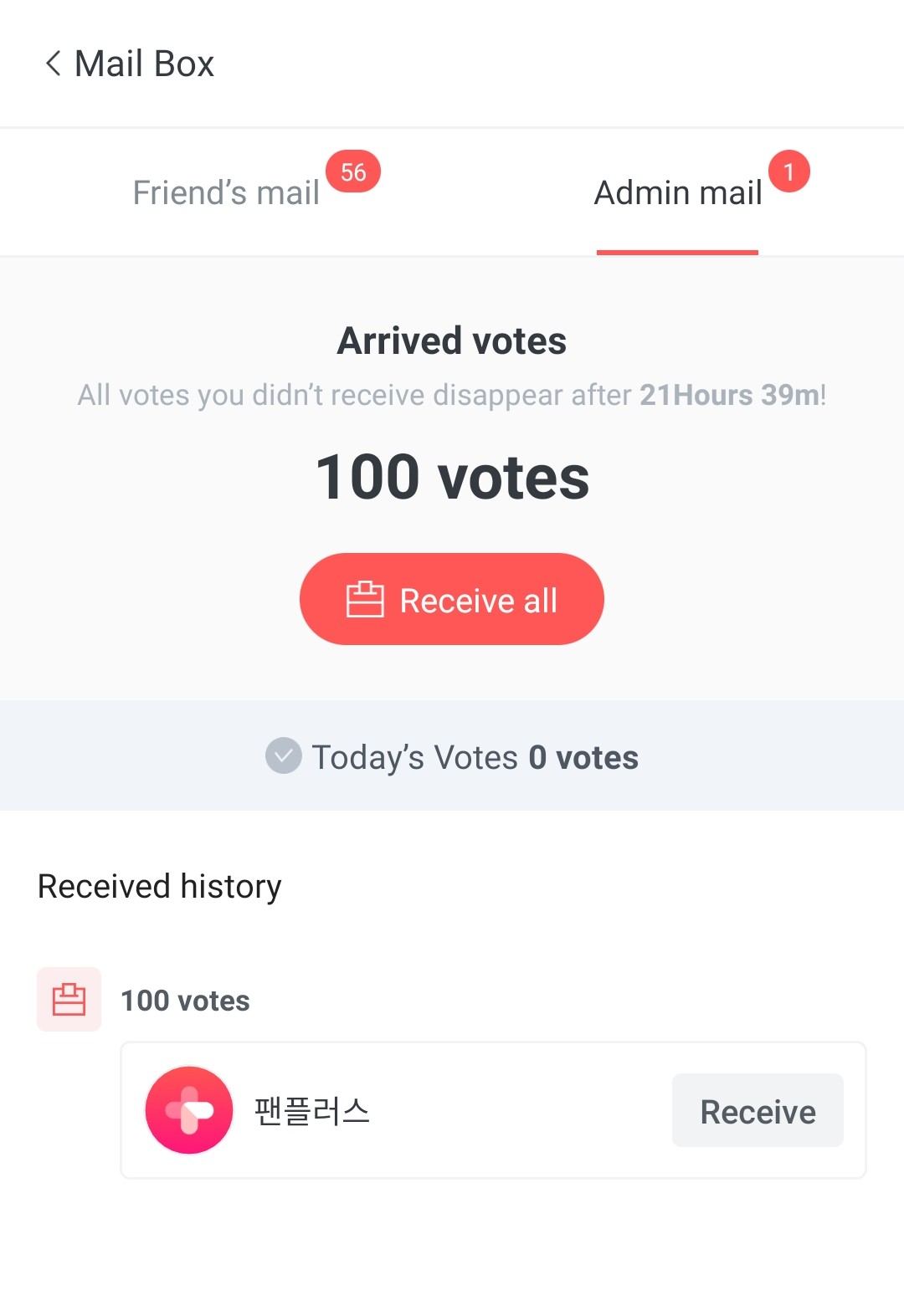Screen dimensions: 904x1316
Task: Go back from Mail Box
Action: pos(54,64)
